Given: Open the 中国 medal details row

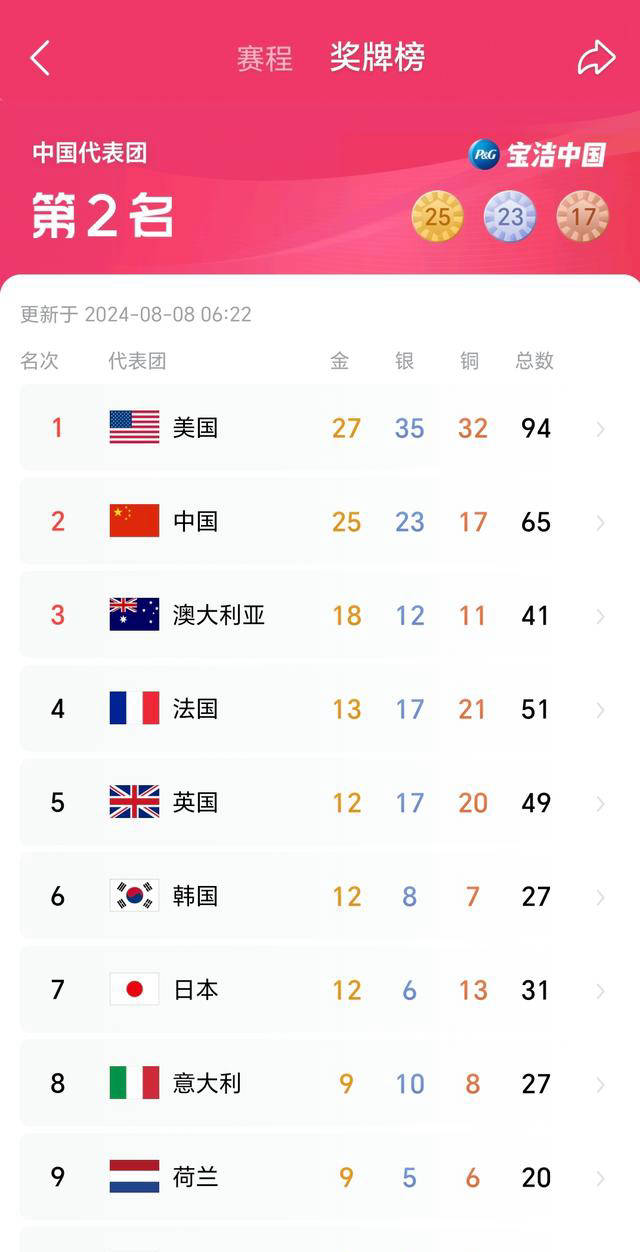Looking at the screenshot, I should [x=320, y=522].
